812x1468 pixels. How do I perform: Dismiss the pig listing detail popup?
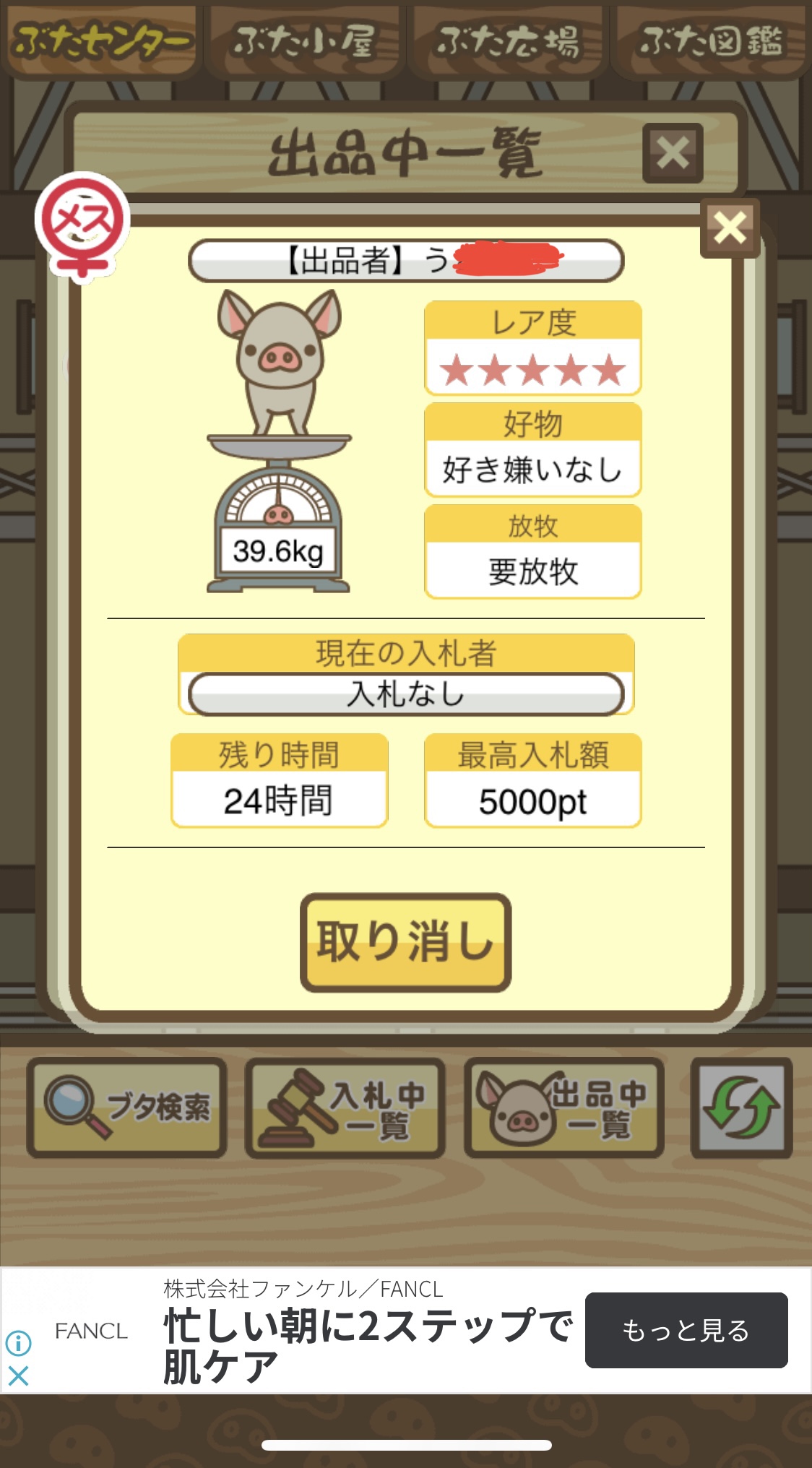point(730,228)
